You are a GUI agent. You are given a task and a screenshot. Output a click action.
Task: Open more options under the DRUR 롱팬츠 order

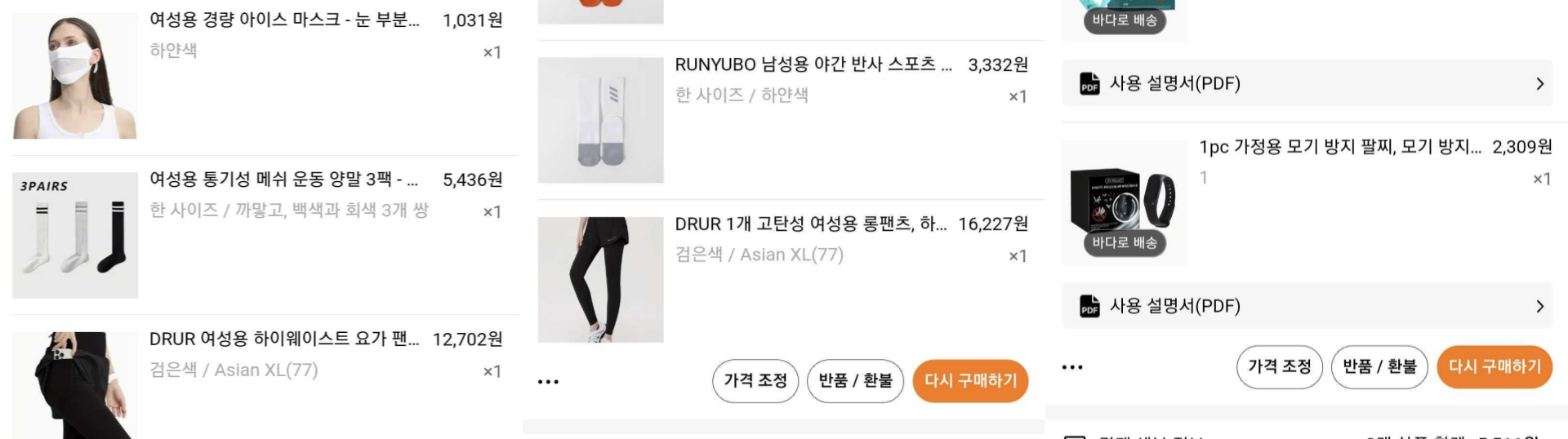[548, 381]
